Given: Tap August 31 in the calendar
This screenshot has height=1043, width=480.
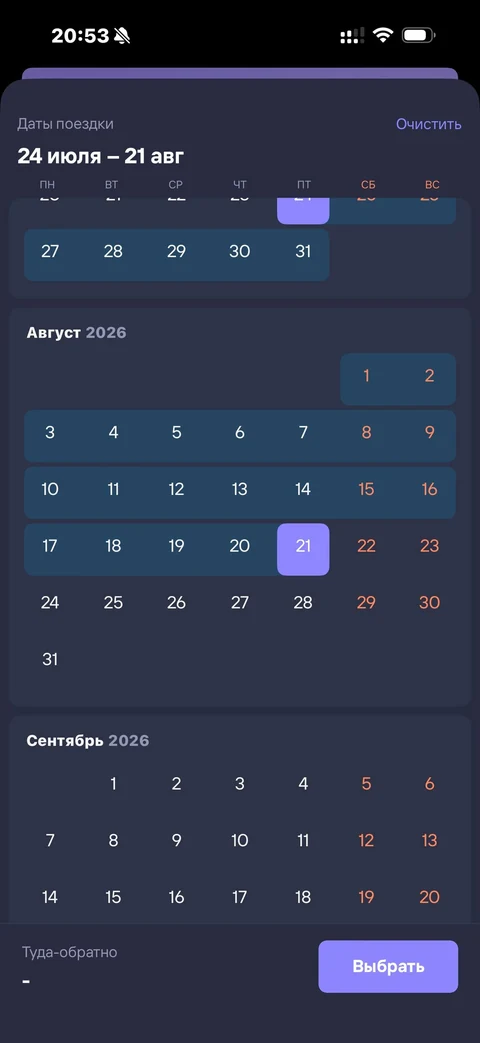Looking at the screenshot, I should point(50,659).
